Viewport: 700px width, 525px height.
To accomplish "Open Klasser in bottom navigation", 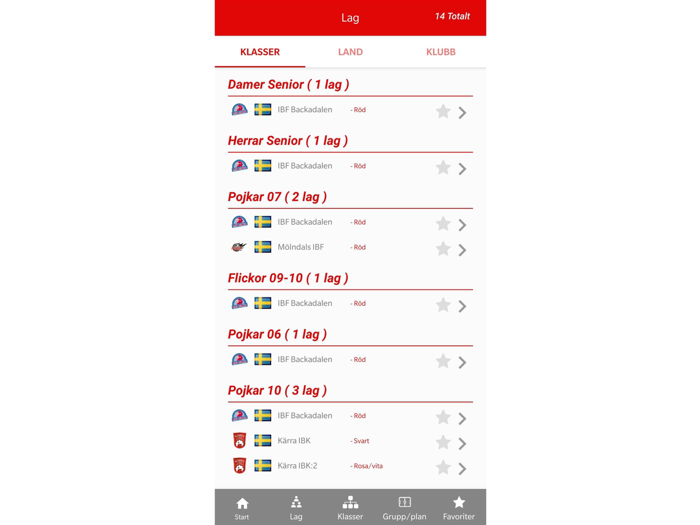I will [x=350, y=508].
